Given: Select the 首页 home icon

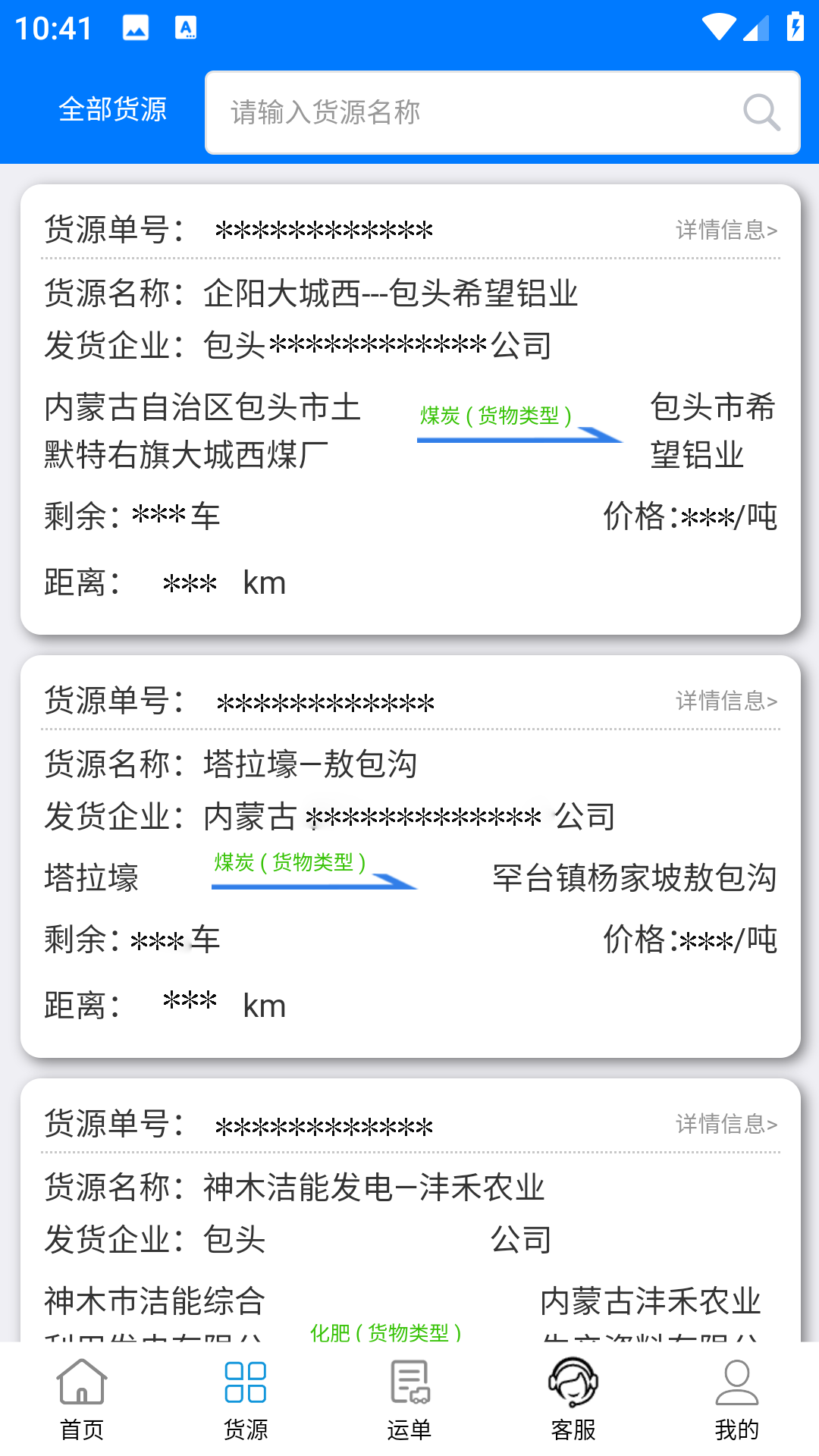Looking at the screenshot, I should (x=81, y=1380).
